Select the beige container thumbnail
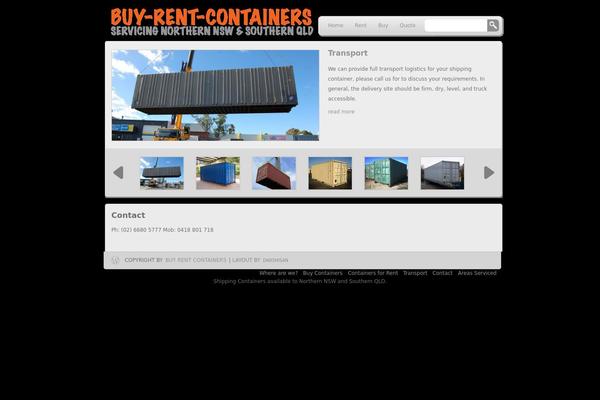Screen dimensions: 600x400 point(330,173)
